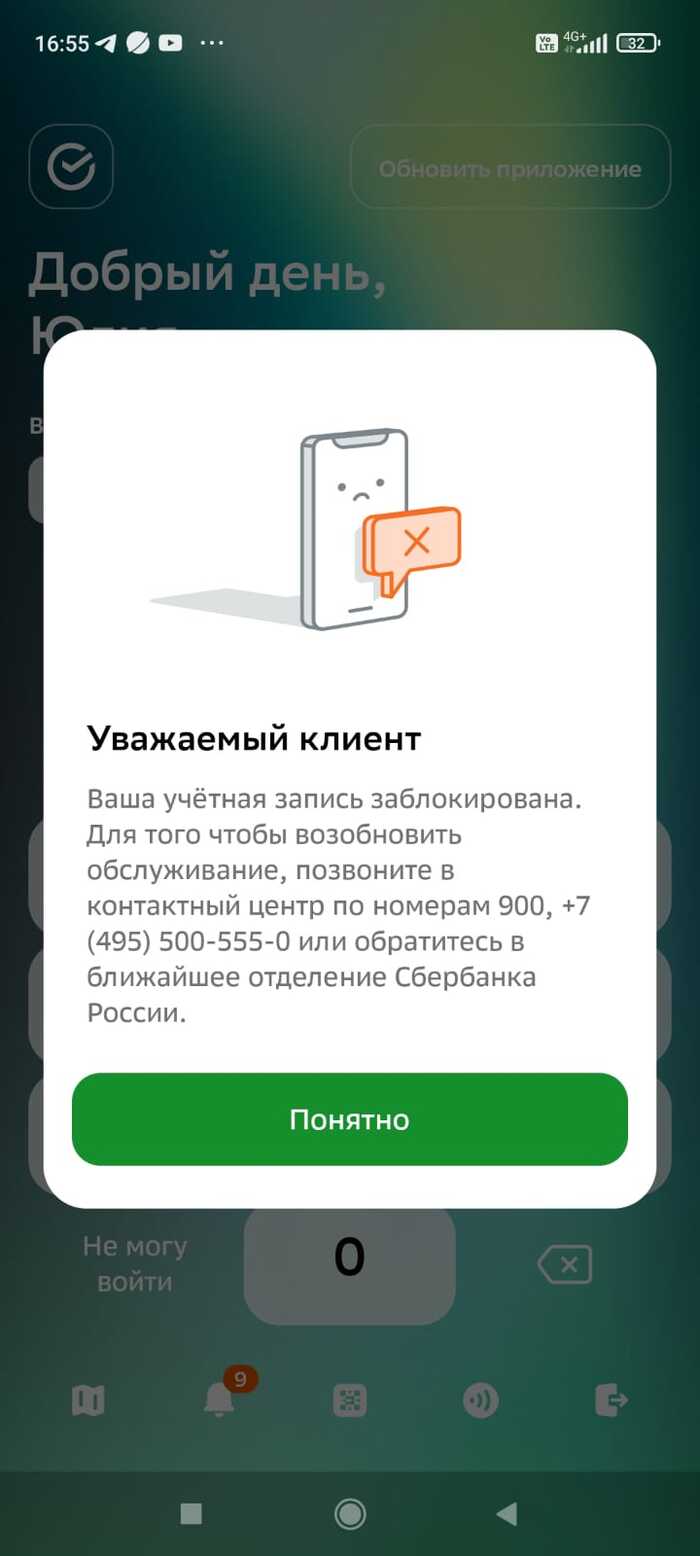This screenshot has height=1556, width=700.
Task: Delete the last digit with backspace
Action: (x=565, y=1265)
